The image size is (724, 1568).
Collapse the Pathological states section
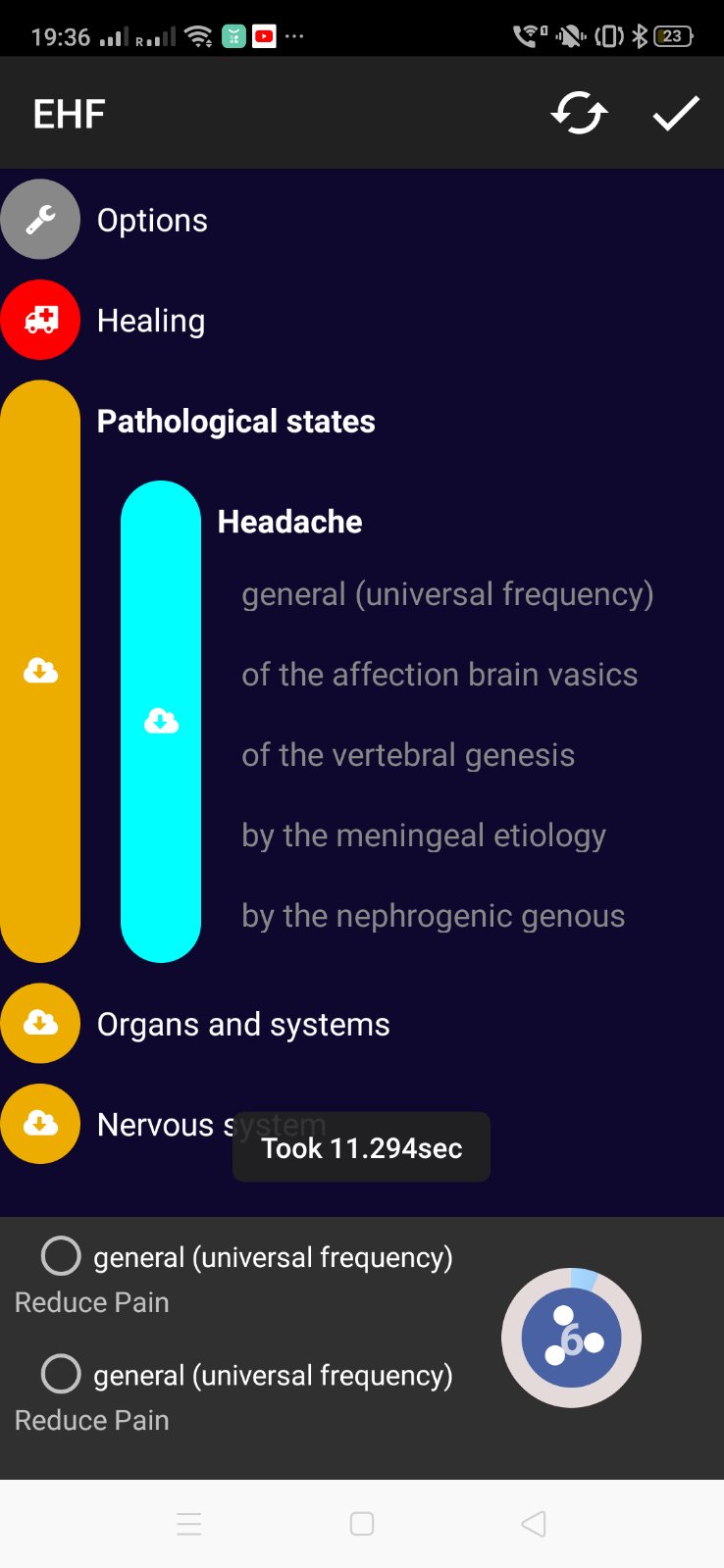(x=235, y=422)
